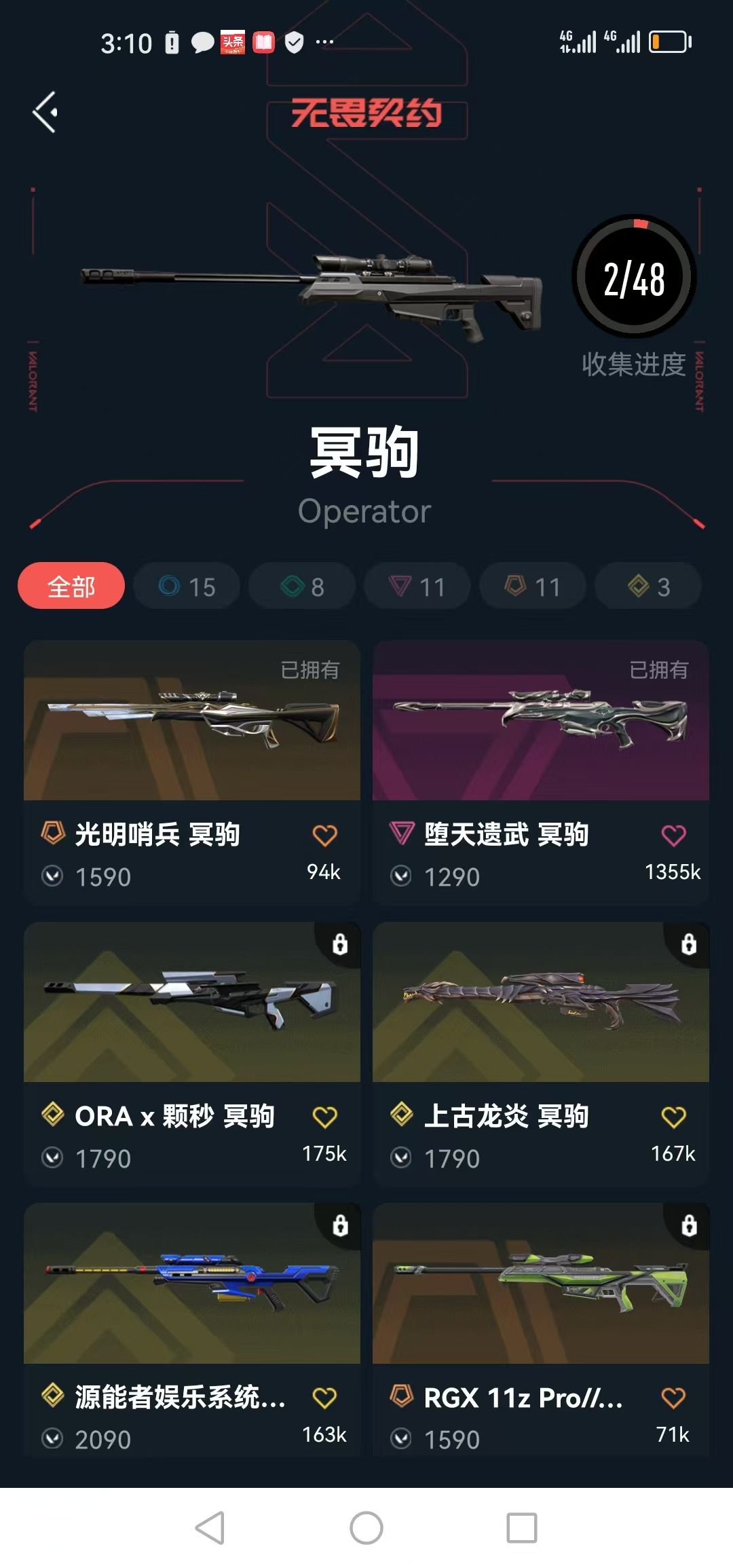
Task: Like the 源能者娱乐系统 skin
Action: click(x=324, y=1398)
